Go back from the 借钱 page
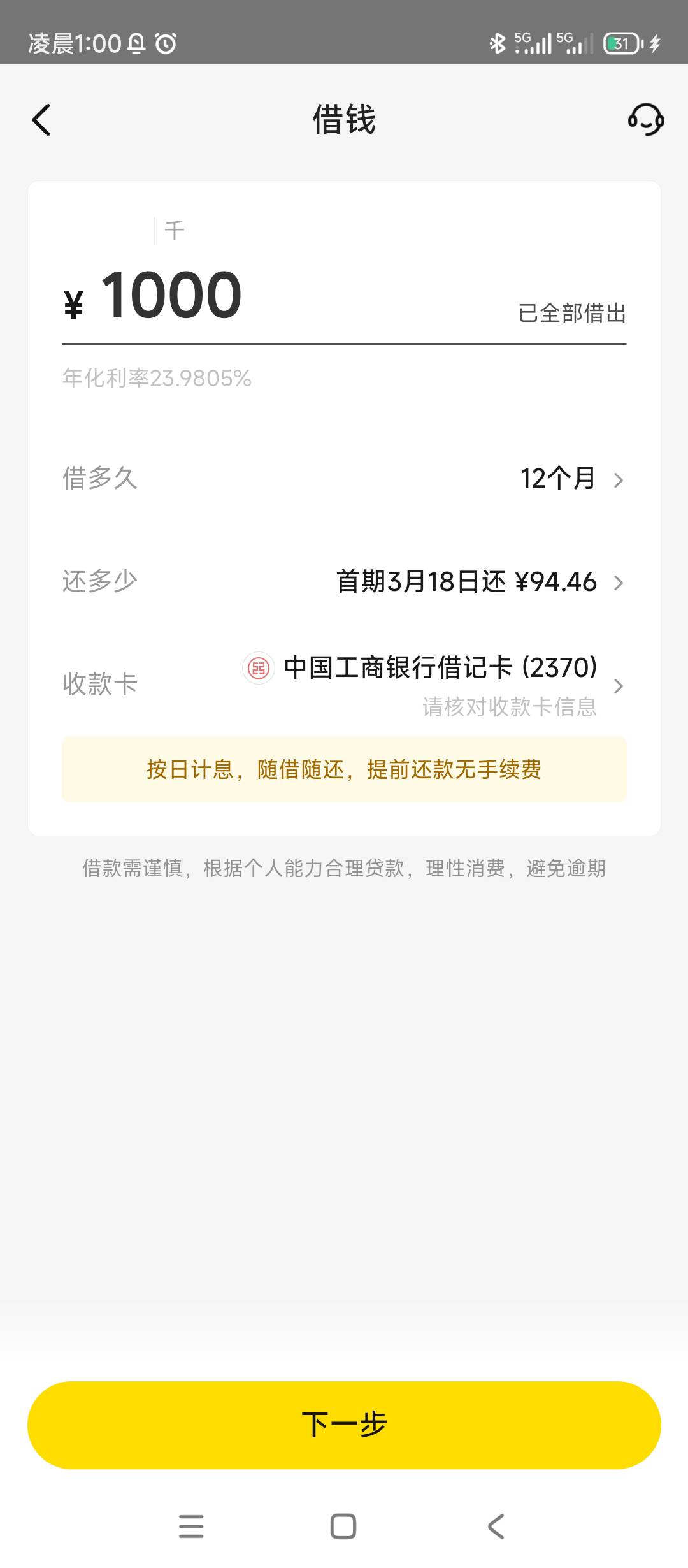This screenshot has width=688, height=1568. (41, 120)
